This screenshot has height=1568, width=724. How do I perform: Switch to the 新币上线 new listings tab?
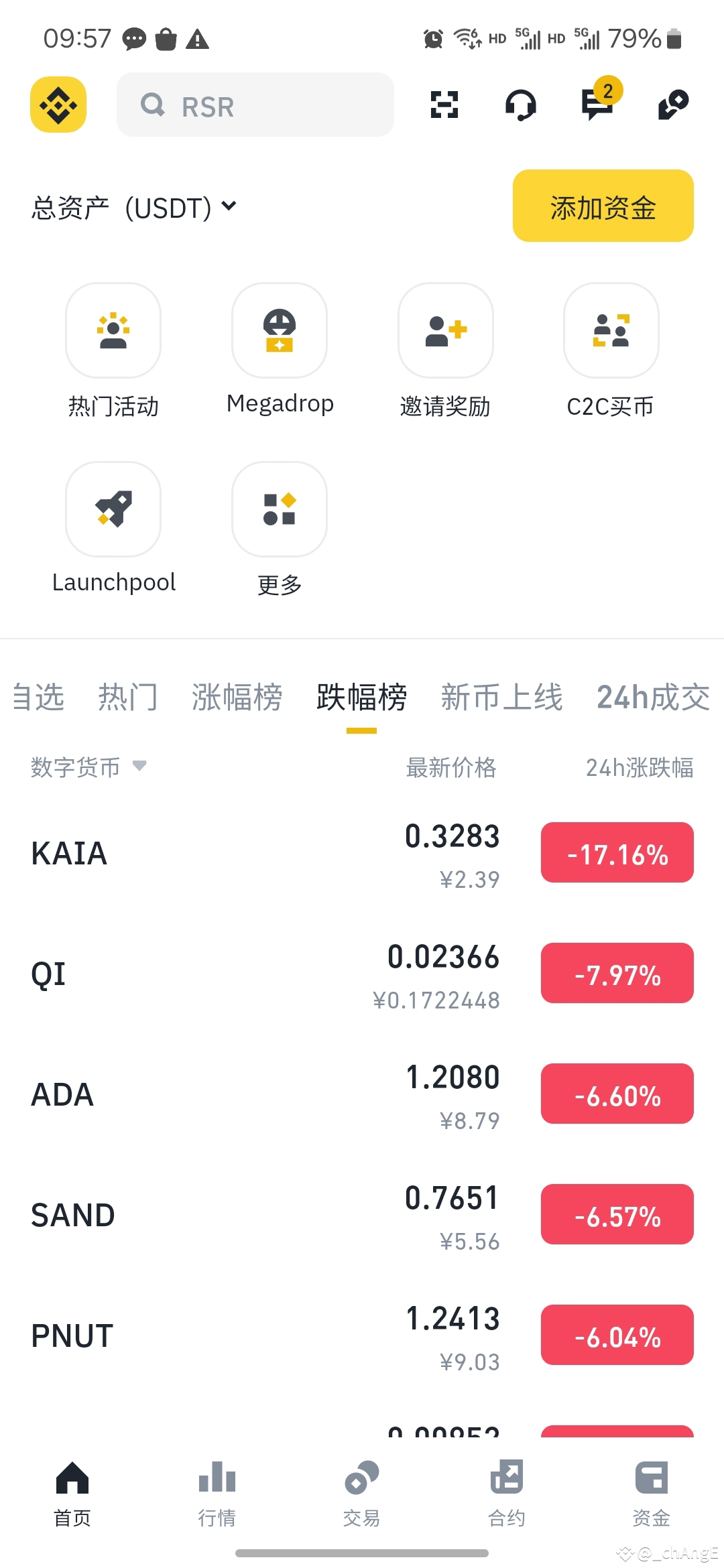pyautogui.click(x=501, y=697)
